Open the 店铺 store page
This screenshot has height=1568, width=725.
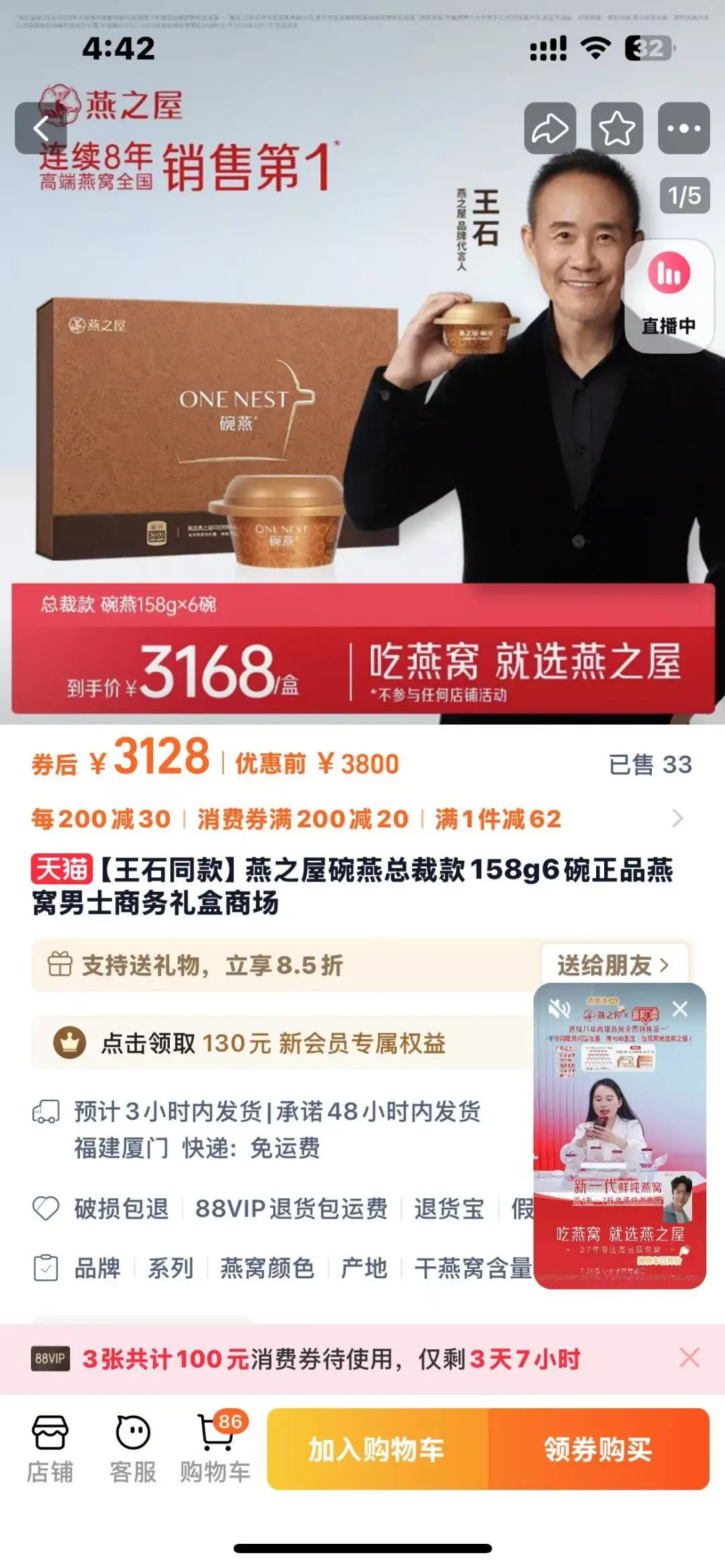click(50, 1449)
